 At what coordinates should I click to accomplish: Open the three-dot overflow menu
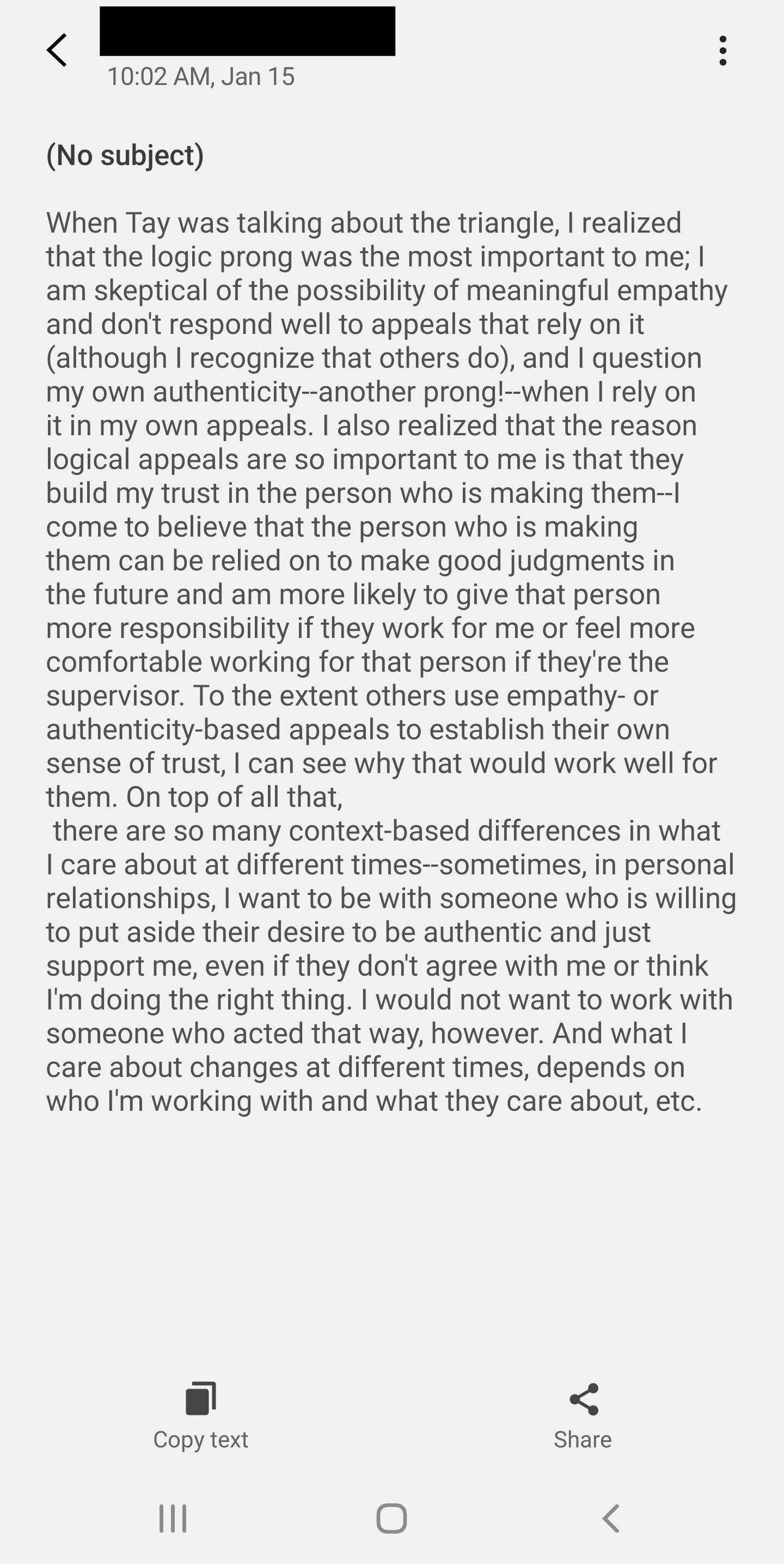[722, 51]
